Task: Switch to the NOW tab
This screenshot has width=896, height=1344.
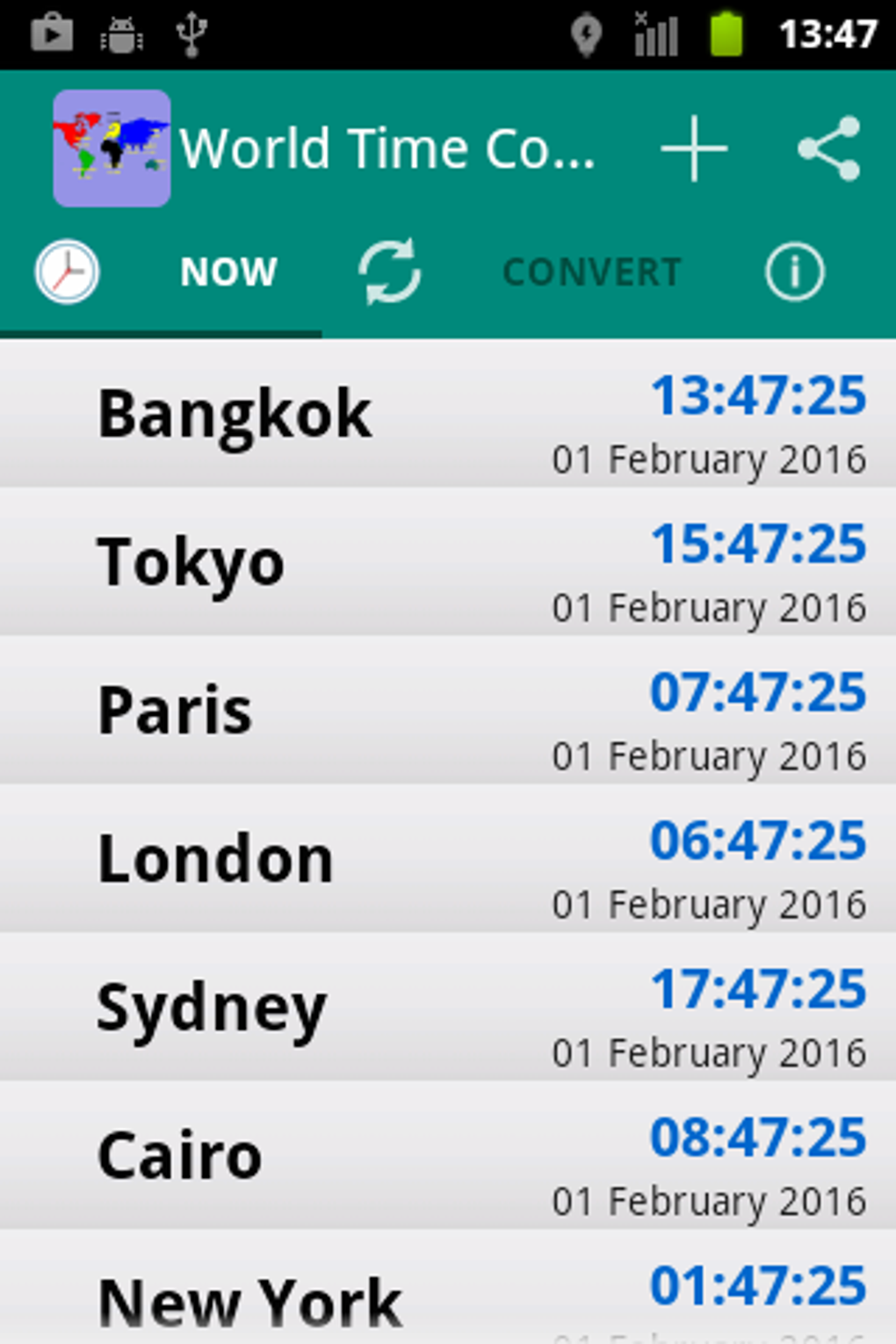Action: [228, 271]
